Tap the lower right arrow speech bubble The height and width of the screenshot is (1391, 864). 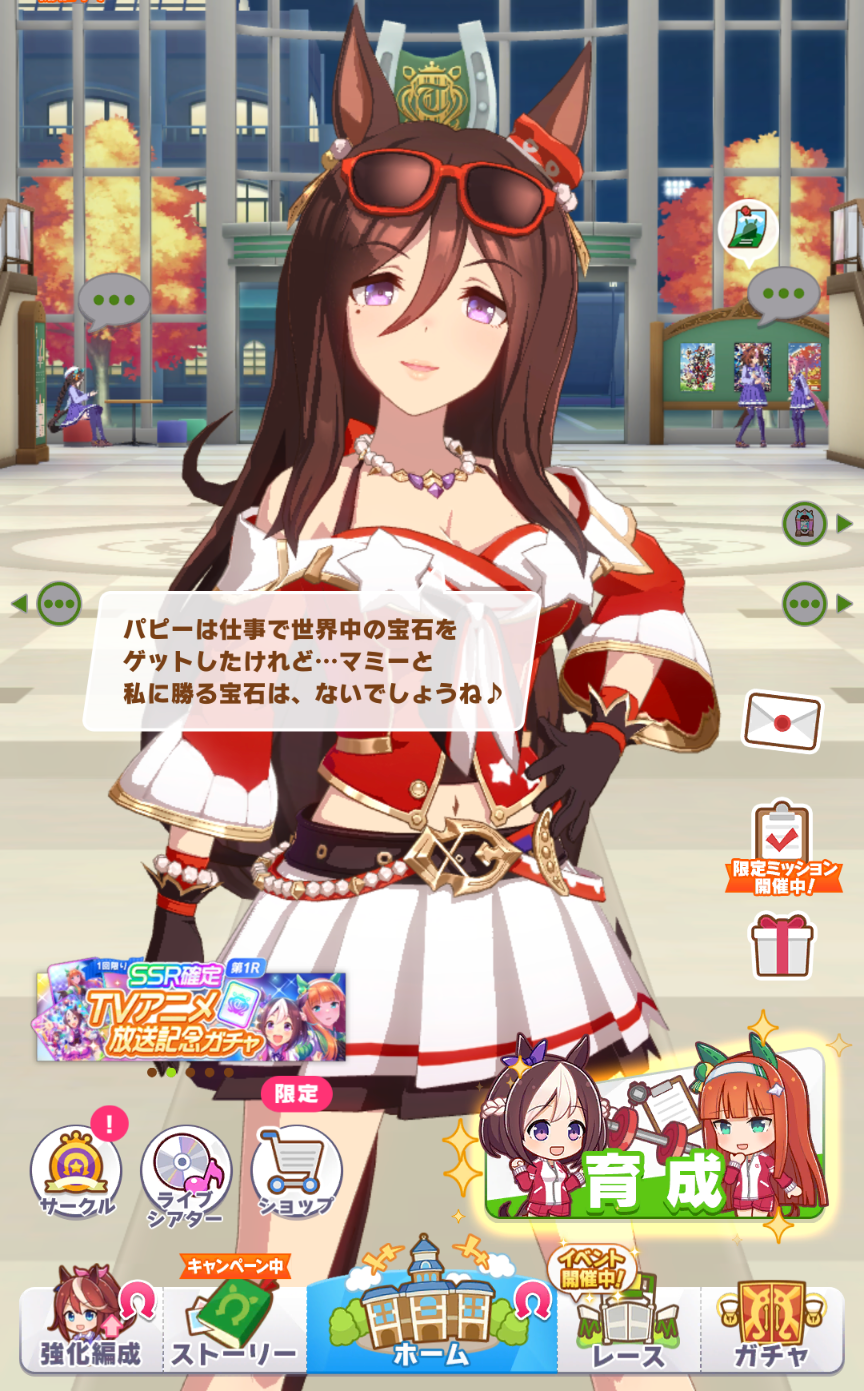tap(805, 604)
